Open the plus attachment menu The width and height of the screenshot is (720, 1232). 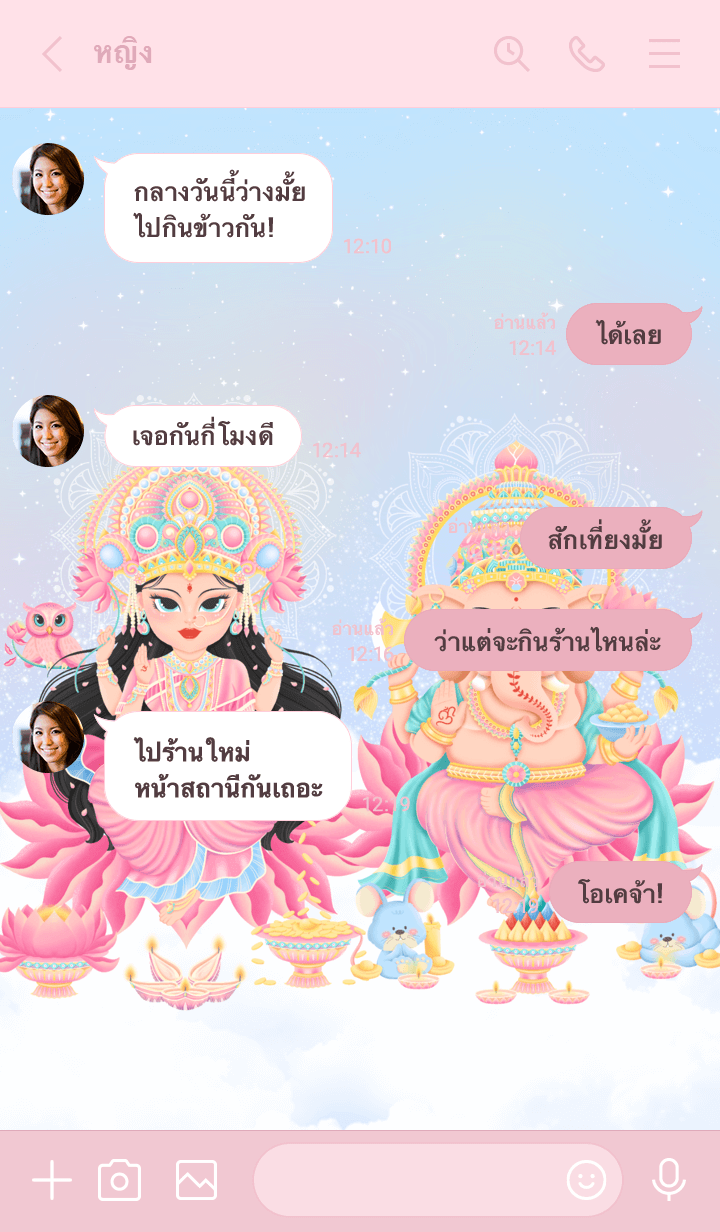coord(52,1181)
